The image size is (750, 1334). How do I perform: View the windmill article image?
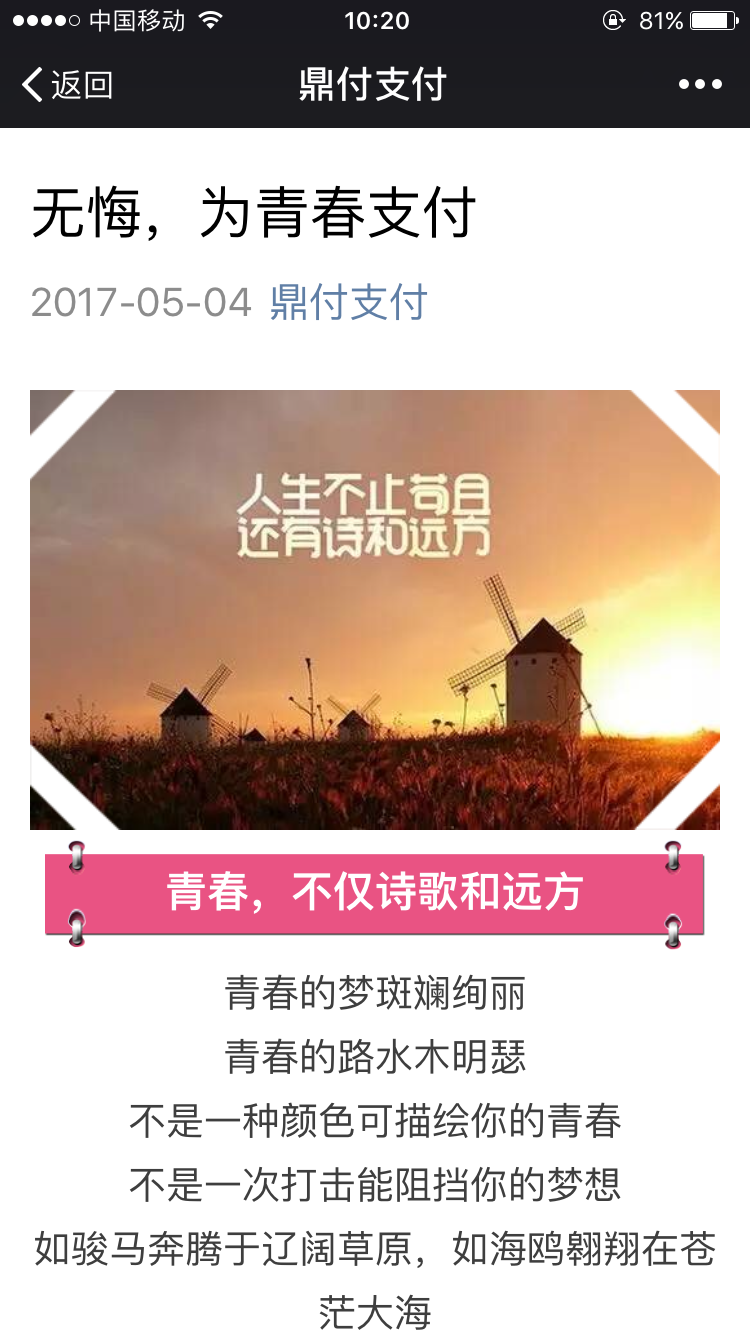(x=375, y=609)
